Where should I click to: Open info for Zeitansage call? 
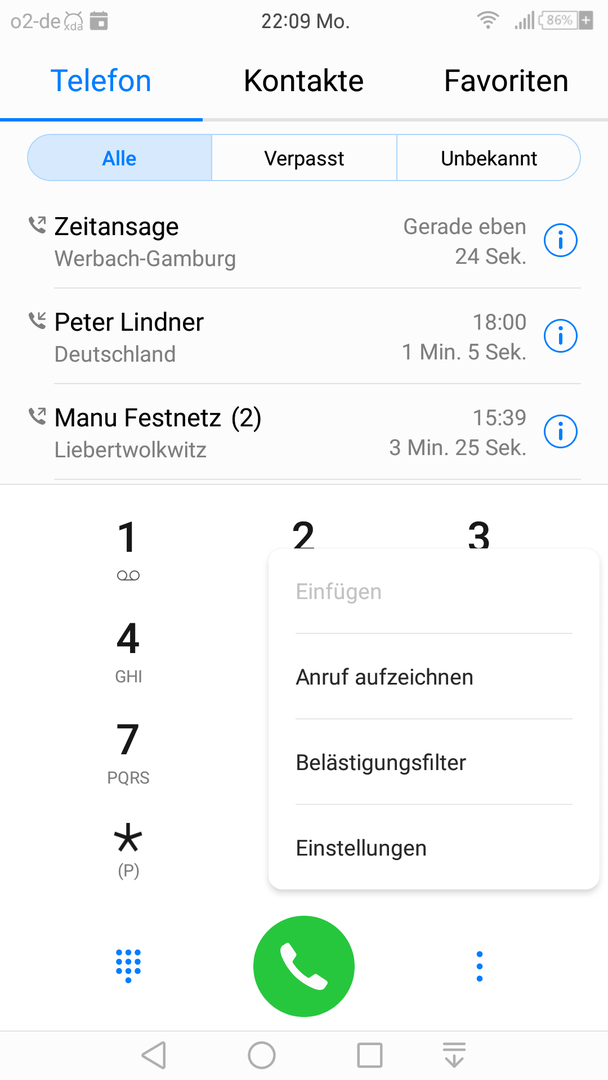(560, 240)
